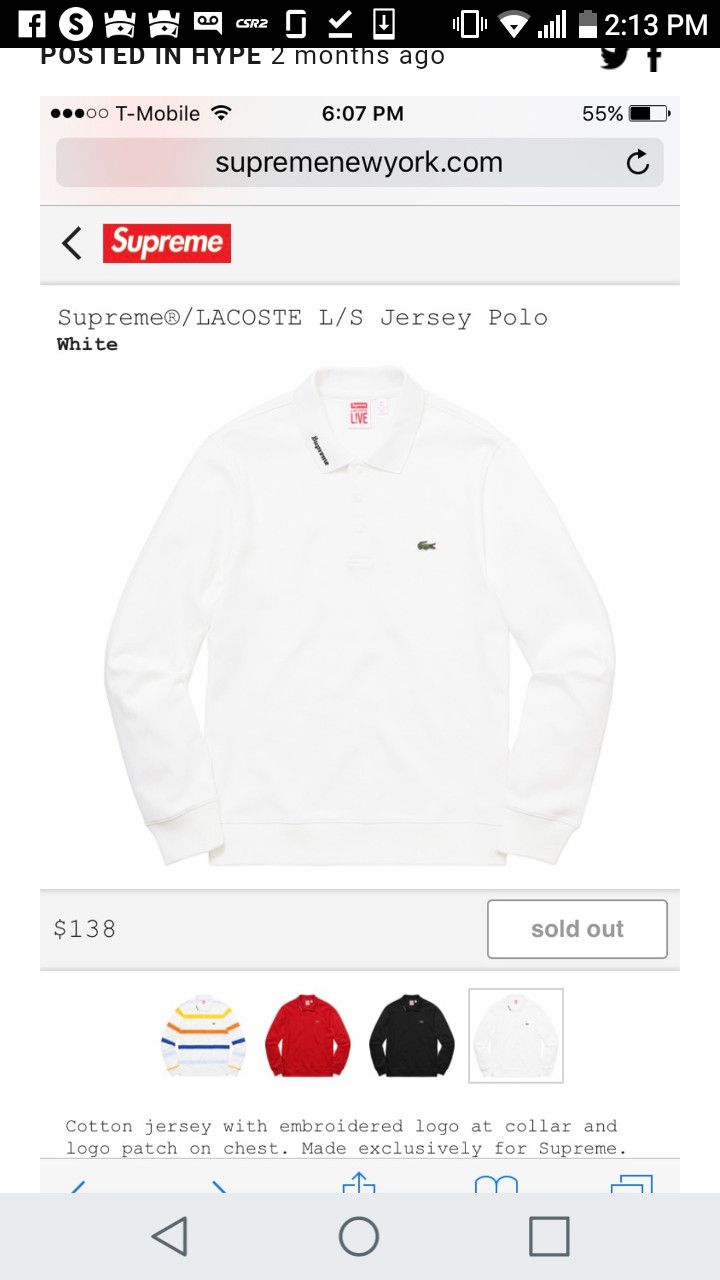Share this post on Twitter
This screenshot has width=720, height=1280.
[614, 57]
